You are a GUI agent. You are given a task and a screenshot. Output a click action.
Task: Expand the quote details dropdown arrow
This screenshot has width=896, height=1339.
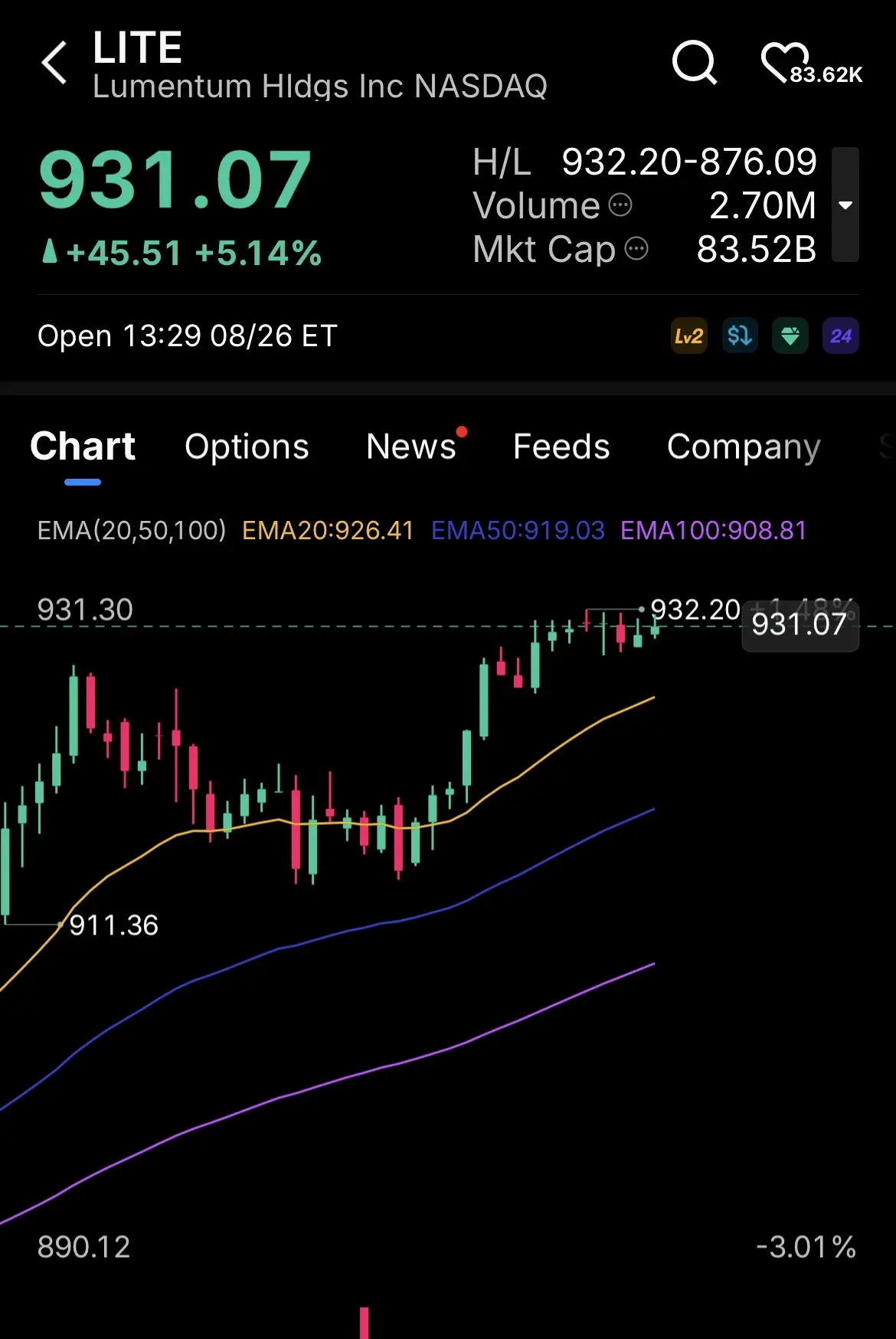coord(845,205)
